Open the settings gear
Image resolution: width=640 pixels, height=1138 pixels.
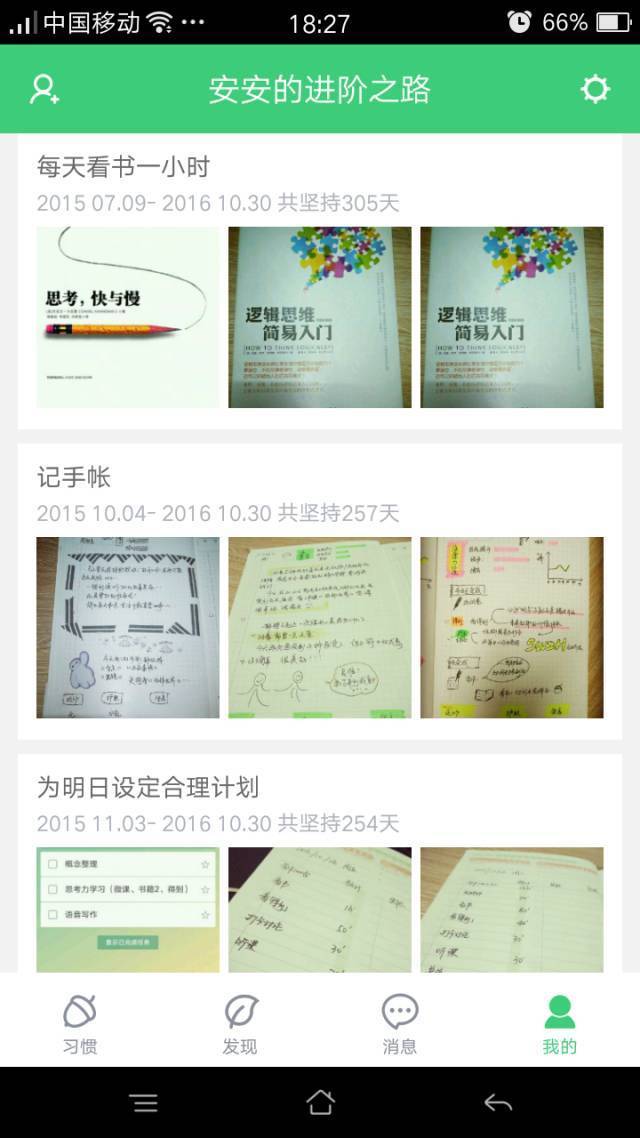pyautogui.click(x=595, y=90)
